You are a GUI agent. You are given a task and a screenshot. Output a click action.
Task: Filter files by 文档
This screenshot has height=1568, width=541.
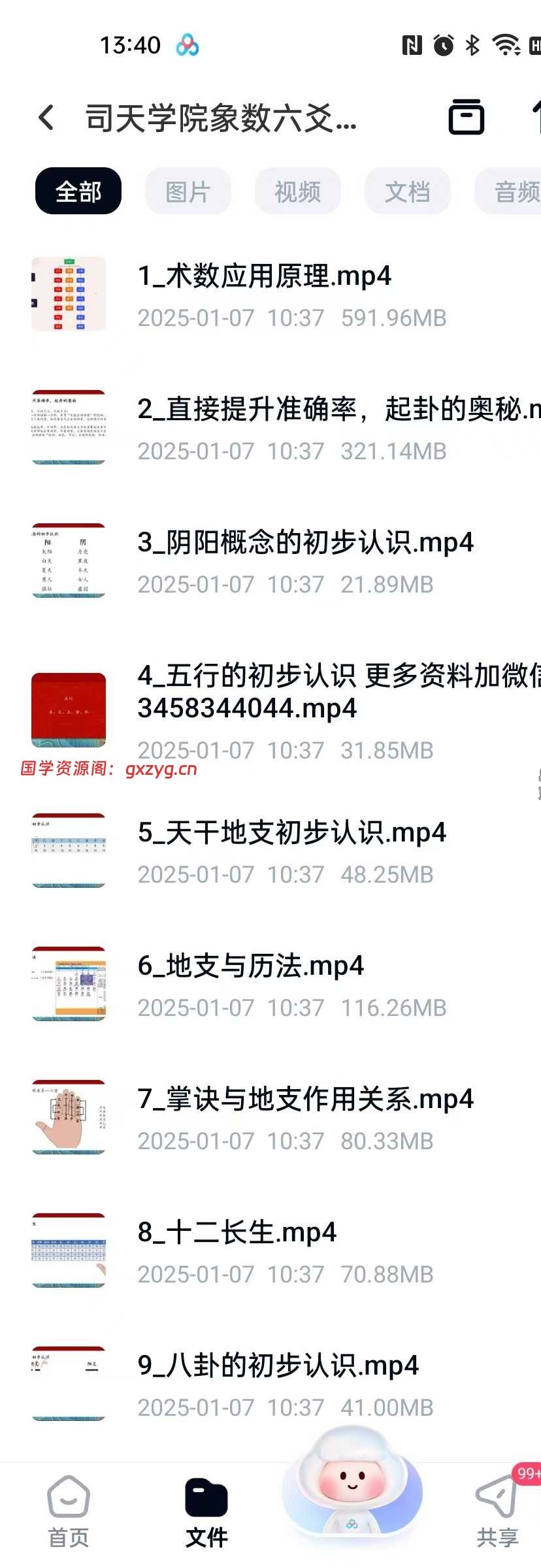407,191
